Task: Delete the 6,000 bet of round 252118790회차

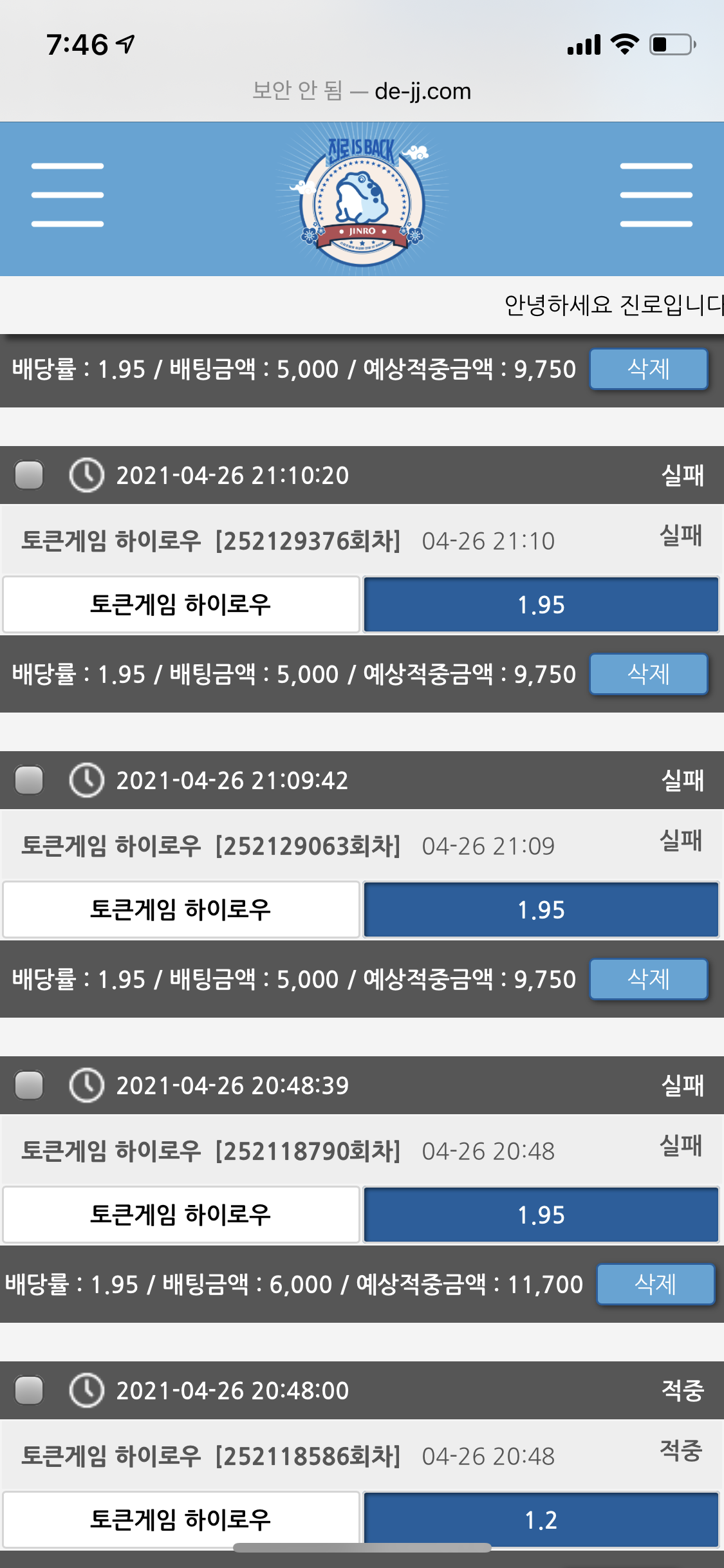Action: [x=655, y=1284]
